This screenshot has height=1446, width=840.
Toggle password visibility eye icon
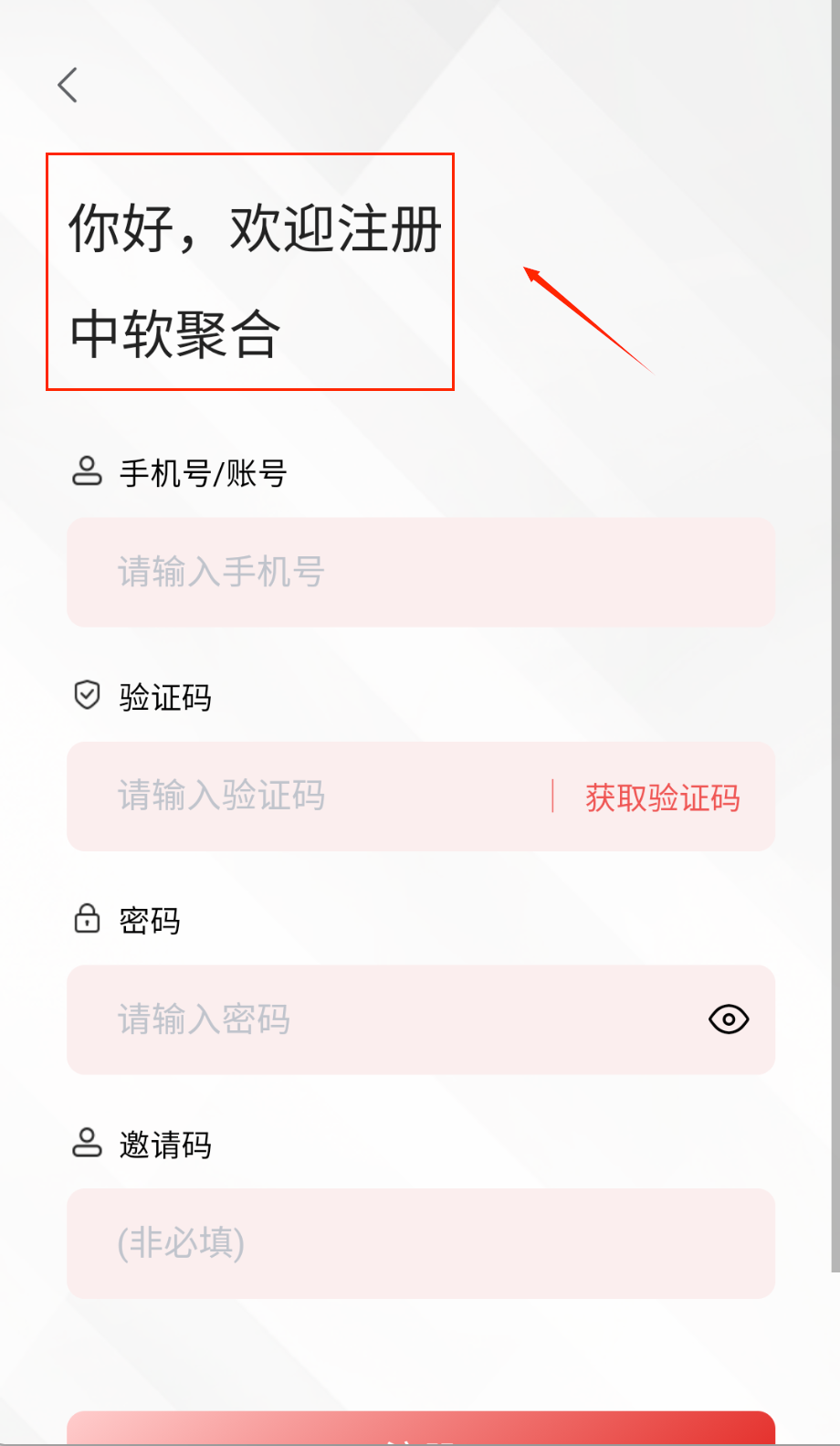[729, 1019]
